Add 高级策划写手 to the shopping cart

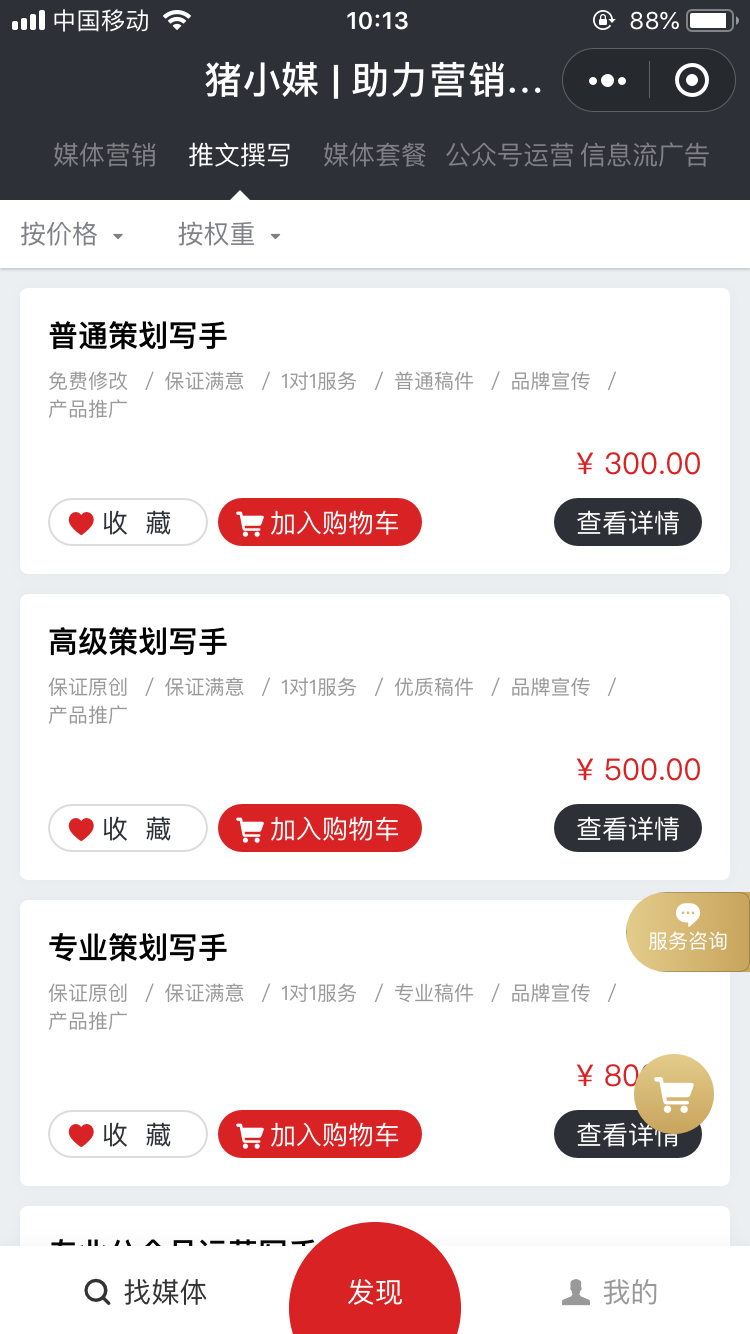(320, 828)
